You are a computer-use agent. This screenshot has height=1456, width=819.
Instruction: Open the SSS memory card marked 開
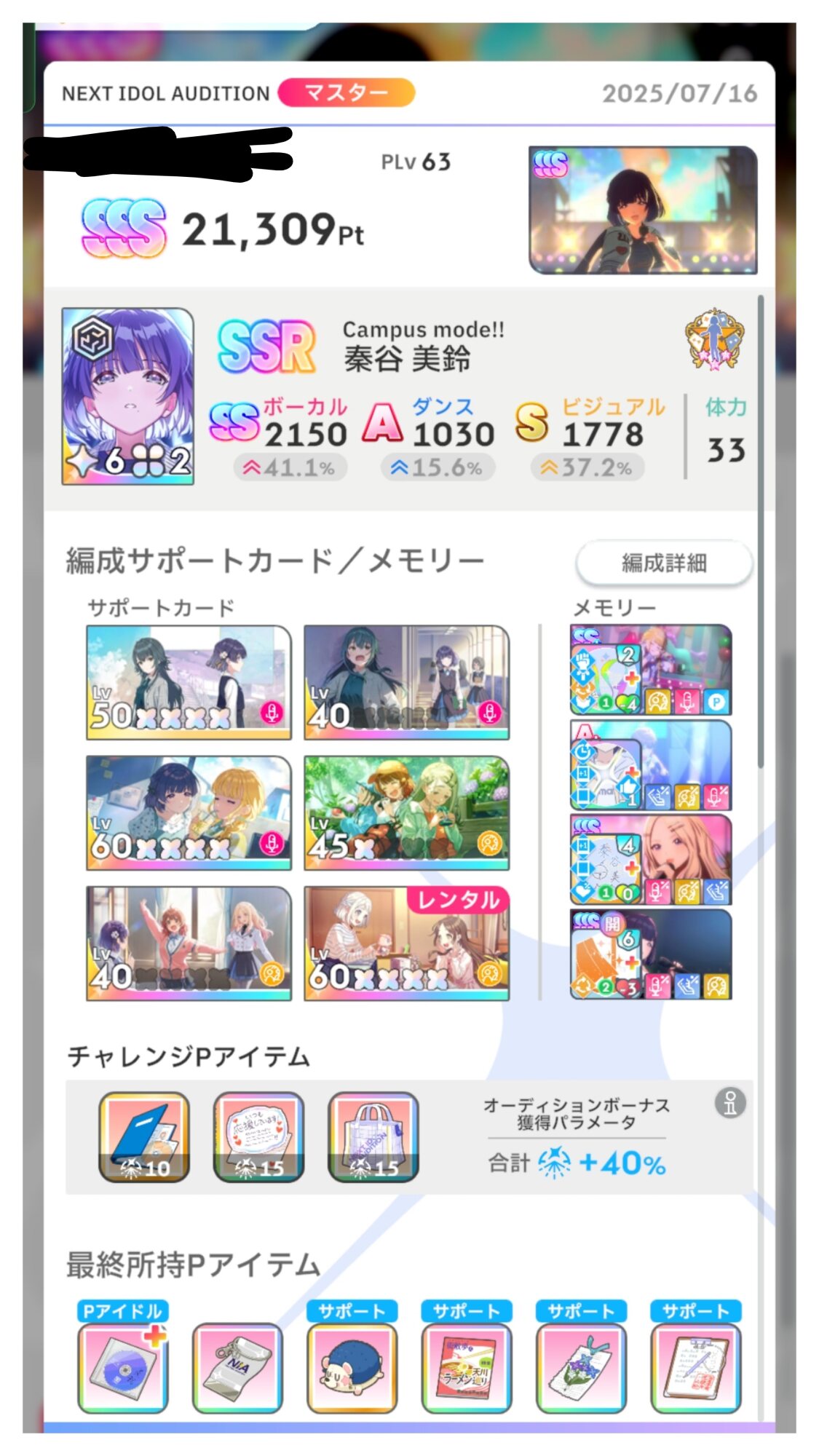(x=651, y=954)
